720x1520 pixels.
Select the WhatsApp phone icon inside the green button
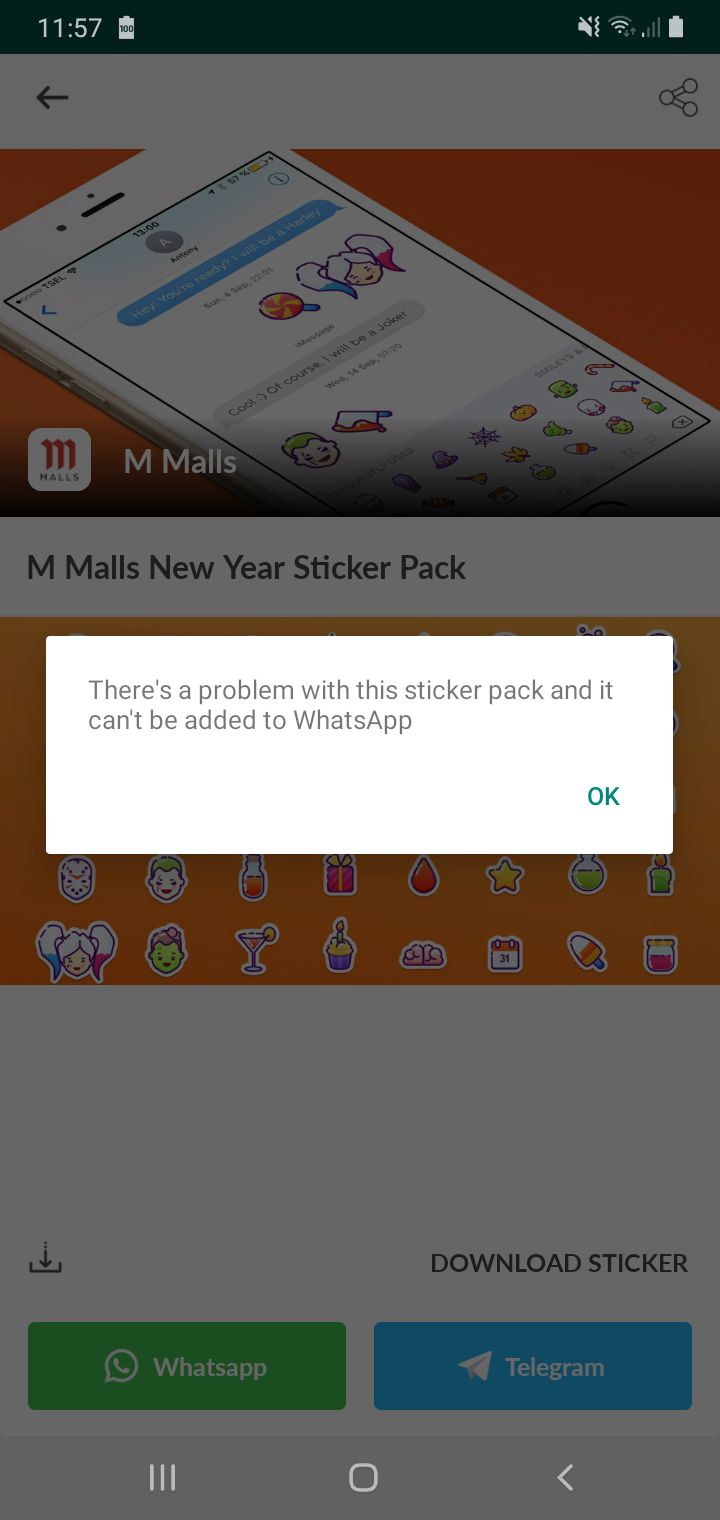click(x=120, y=1366)
